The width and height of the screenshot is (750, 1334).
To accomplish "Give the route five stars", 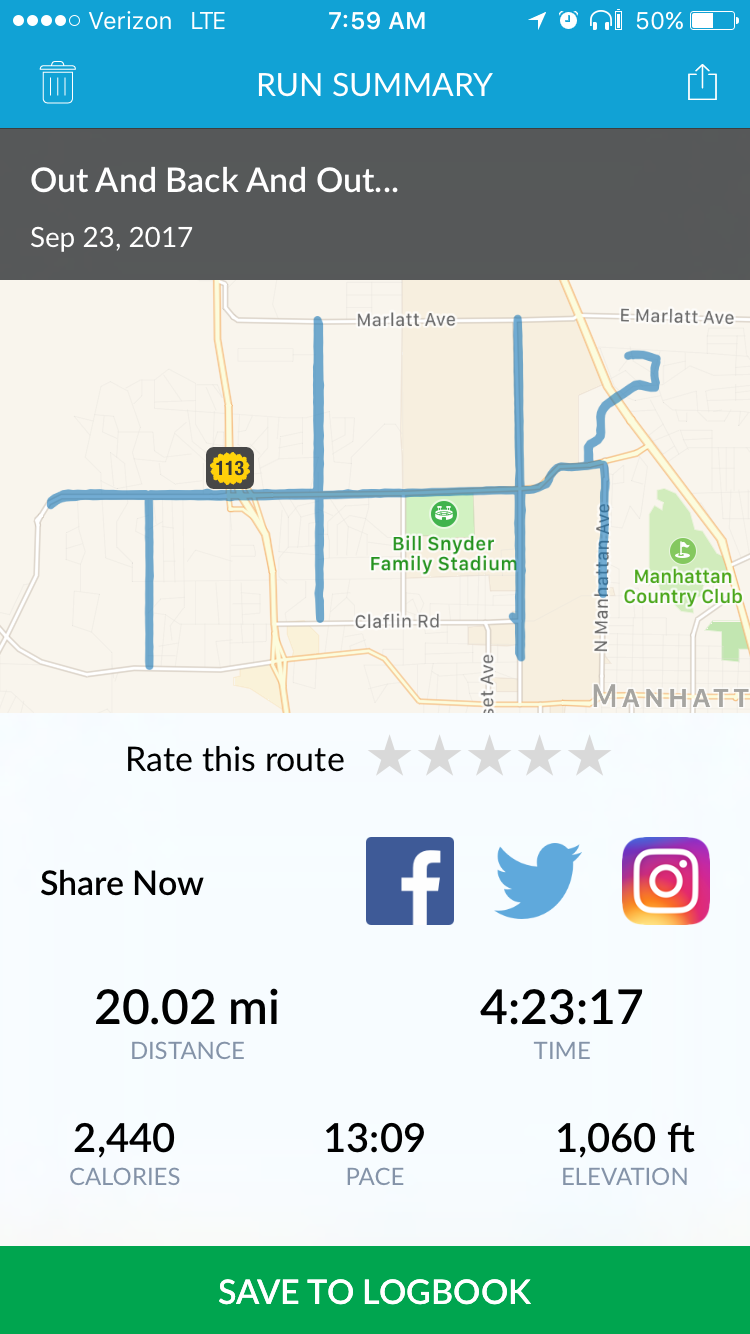I will tap(590, 757).
